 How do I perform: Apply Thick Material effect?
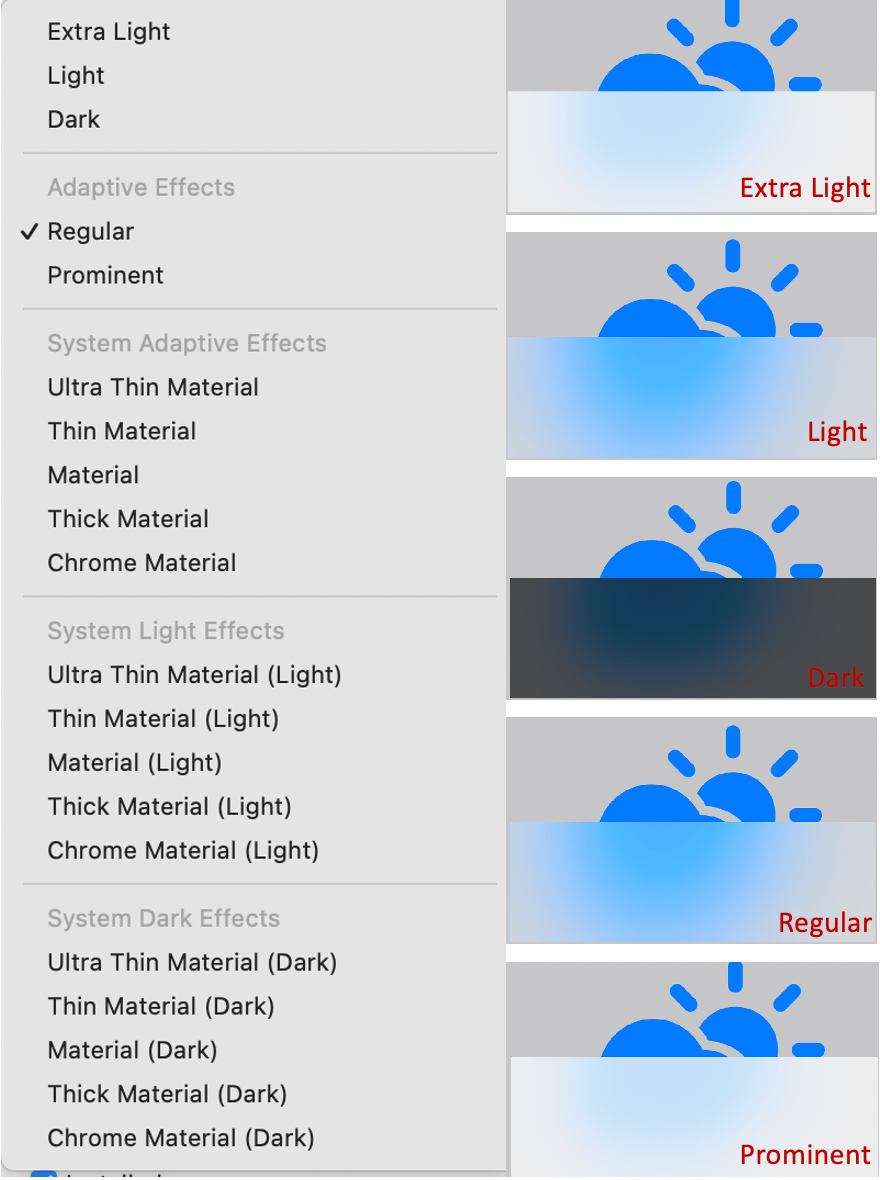click(x=128, y=519)
